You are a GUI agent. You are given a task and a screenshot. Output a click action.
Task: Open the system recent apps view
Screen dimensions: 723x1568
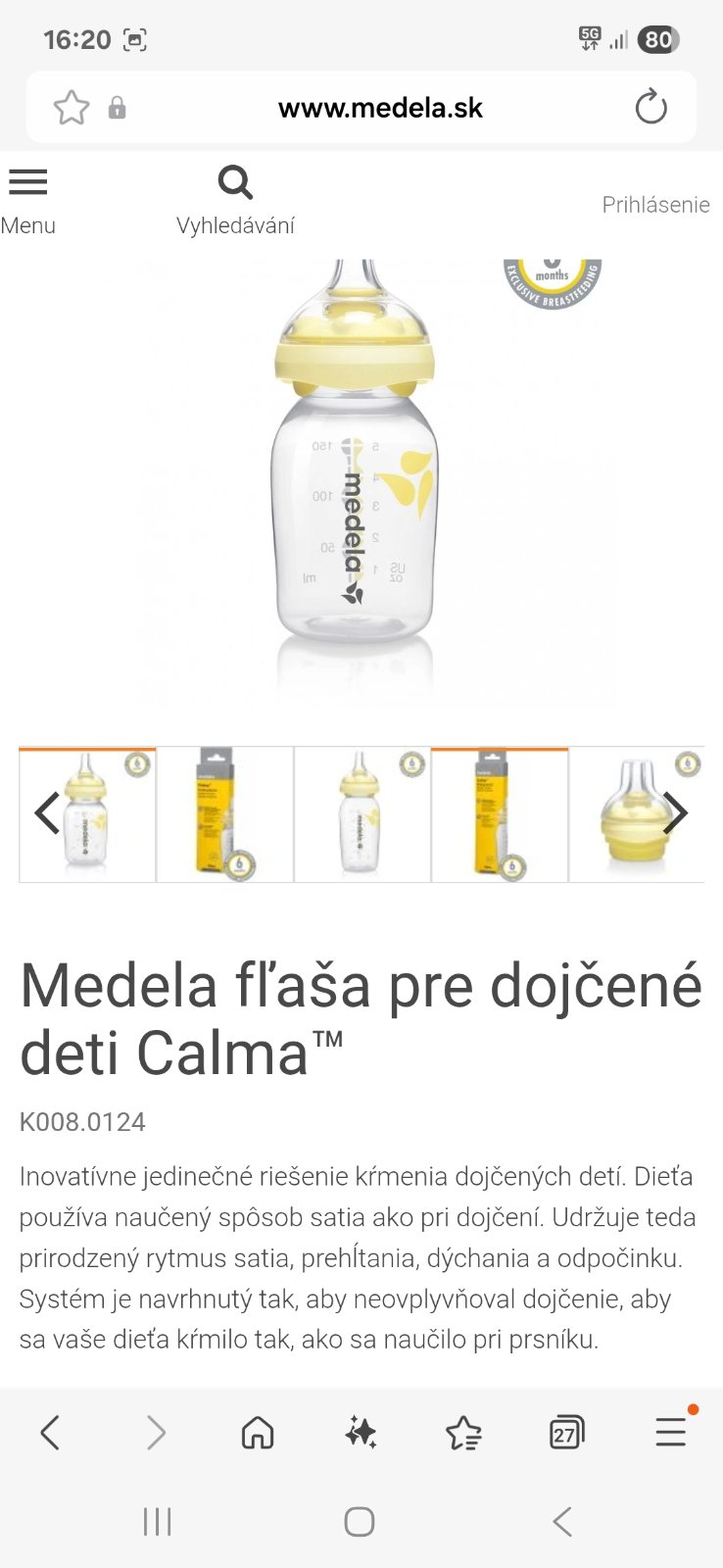[157, 1522]
